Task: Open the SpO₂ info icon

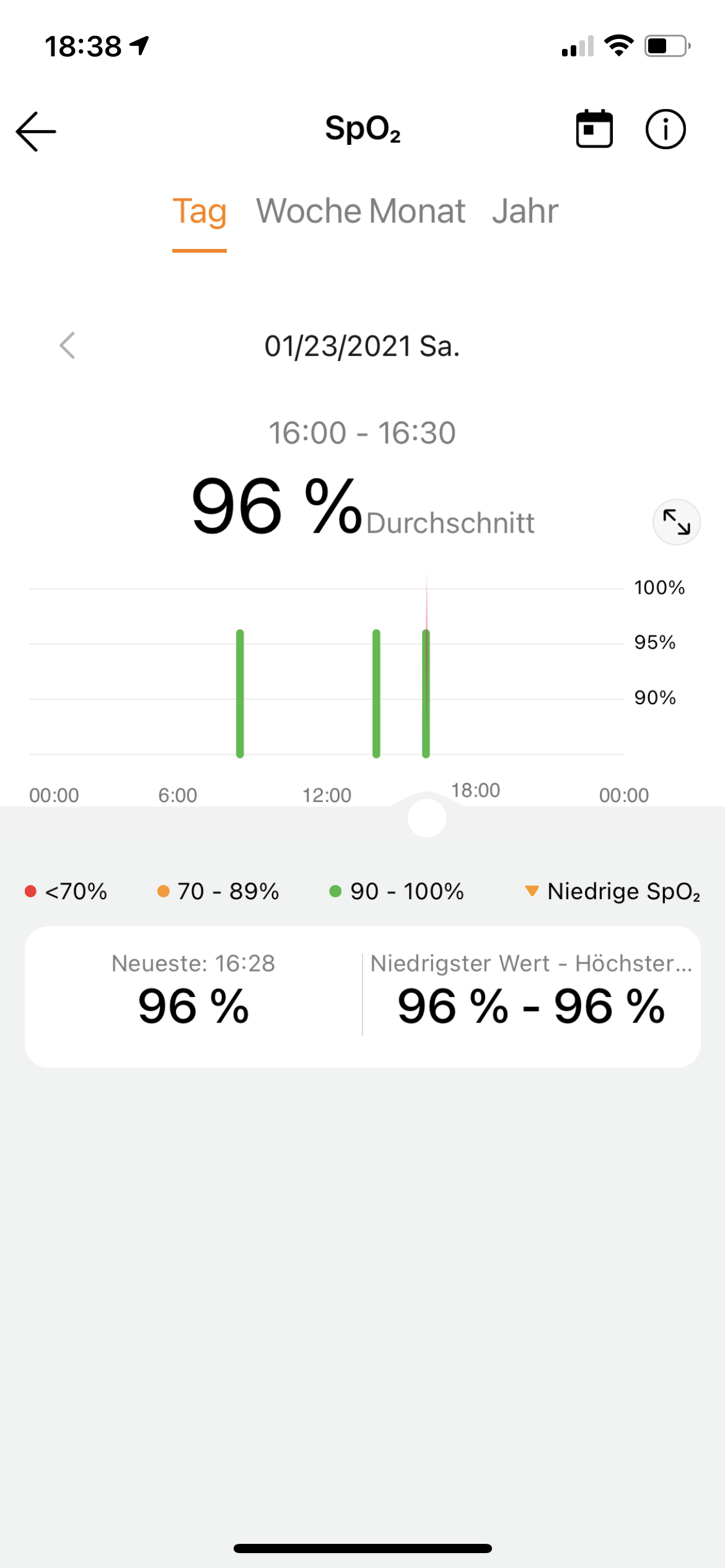Action: click(x=665, y=129)
